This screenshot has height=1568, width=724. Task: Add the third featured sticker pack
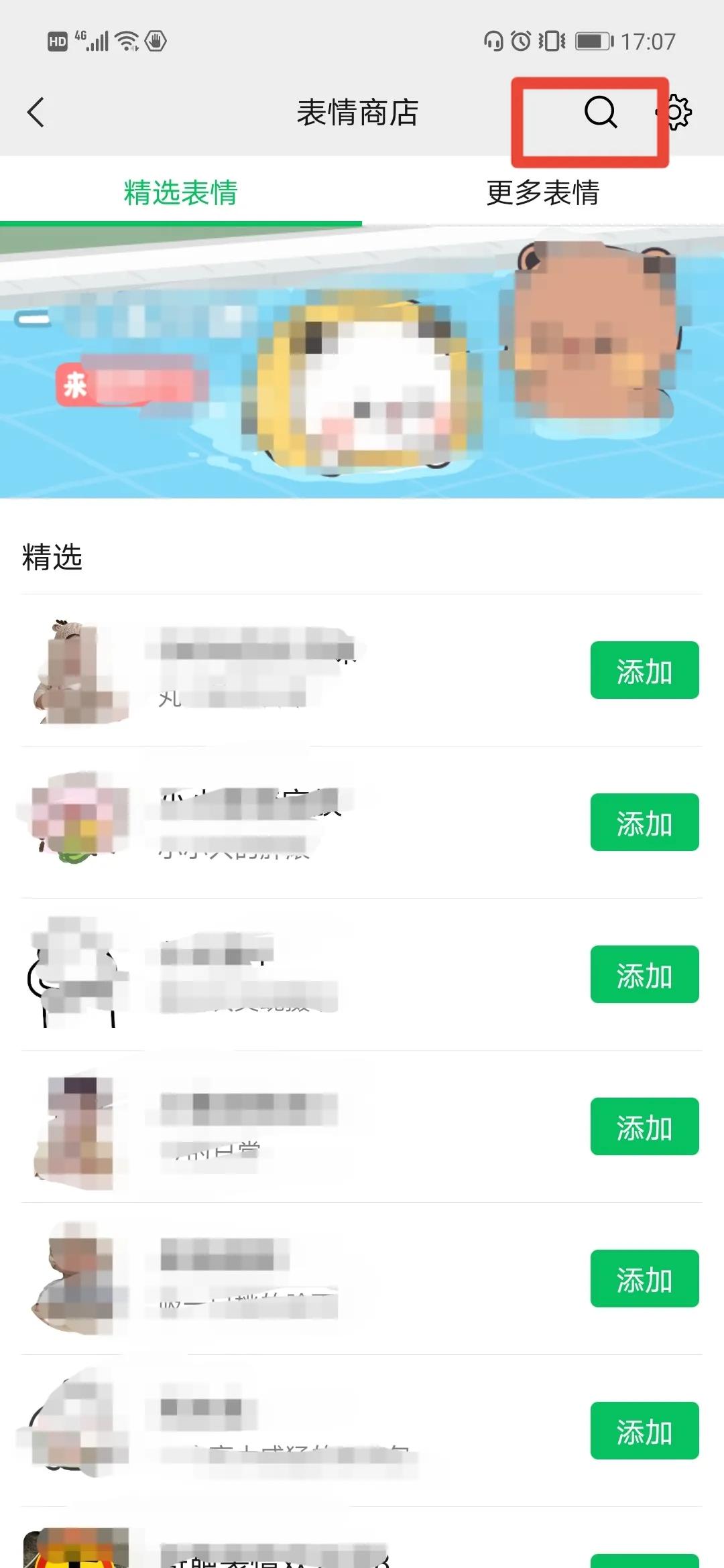point(644,974)
